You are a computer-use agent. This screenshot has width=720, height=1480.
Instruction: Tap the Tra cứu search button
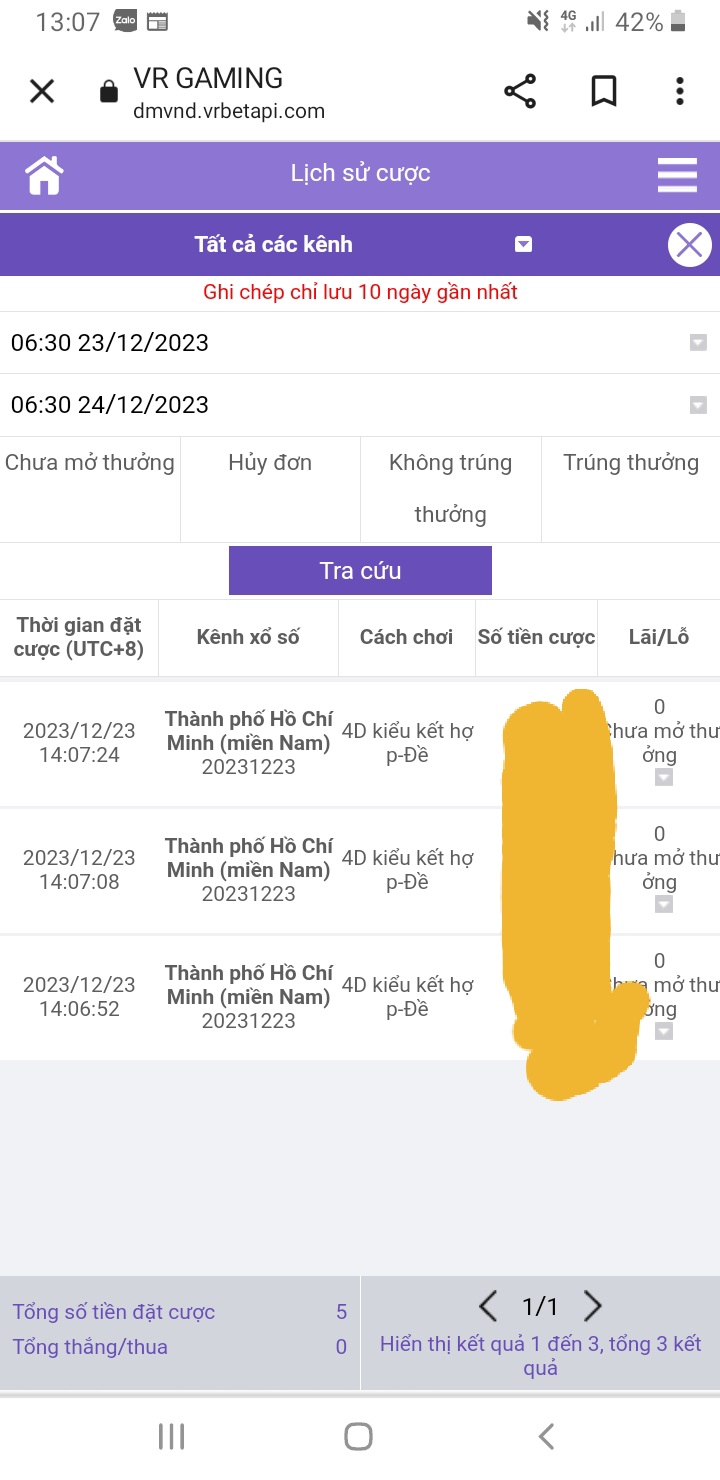(x=360, y=571)
